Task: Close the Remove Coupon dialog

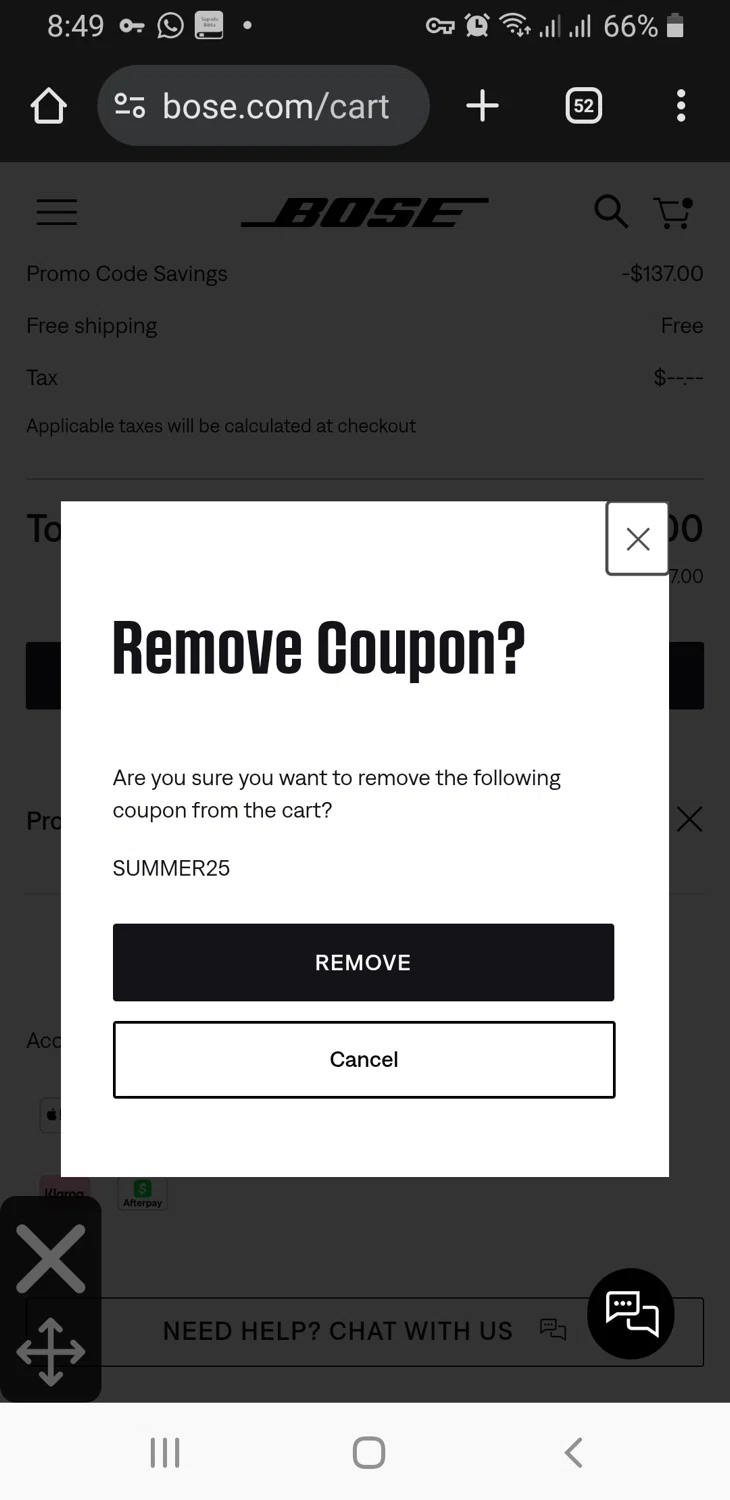Action: point(637,539)
